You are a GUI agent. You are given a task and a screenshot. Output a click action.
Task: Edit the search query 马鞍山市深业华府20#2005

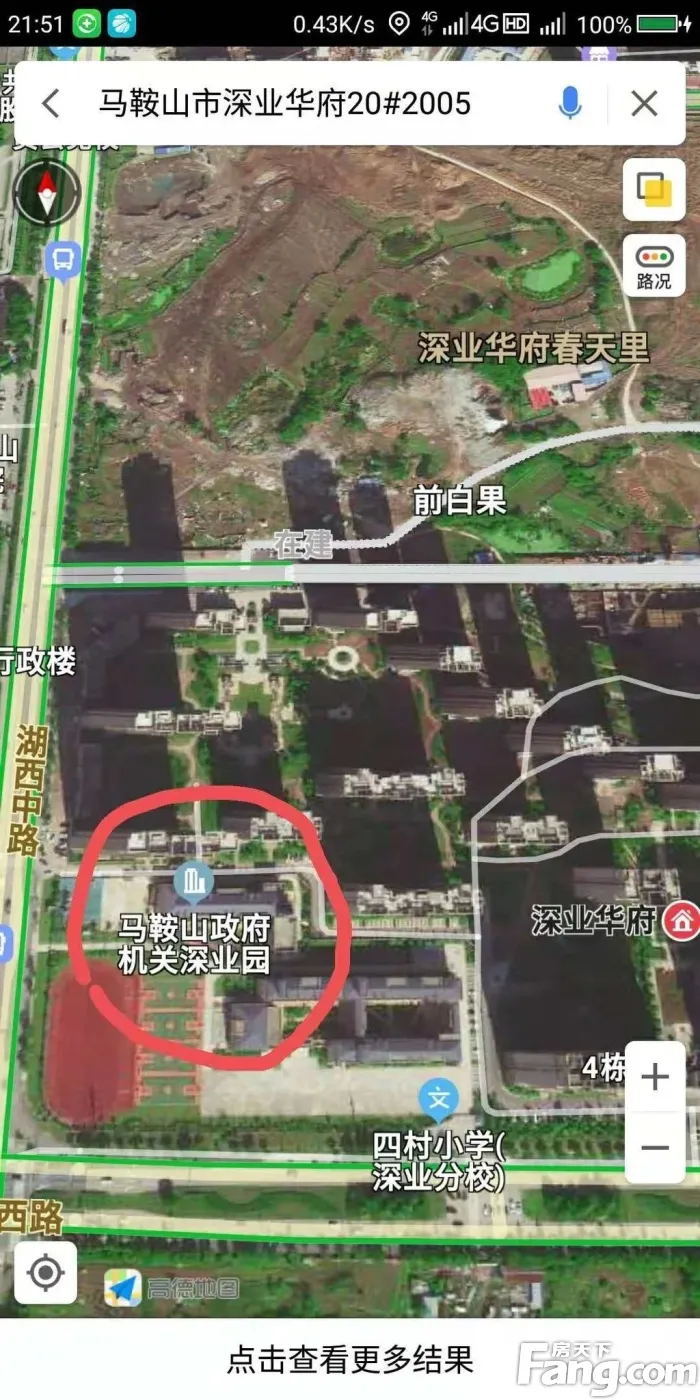285,103
